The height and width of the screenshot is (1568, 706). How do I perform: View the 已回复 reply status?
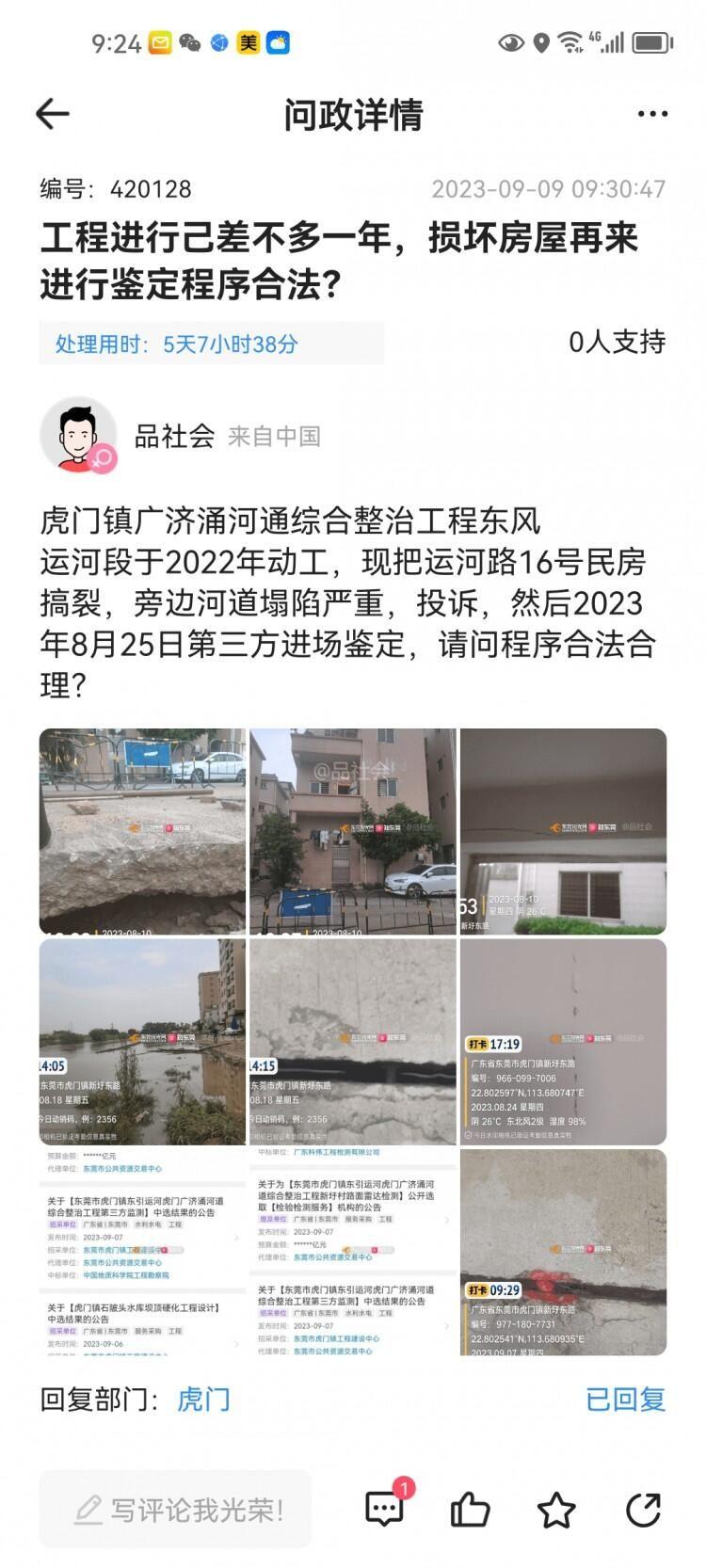(x=625, y=1400)
